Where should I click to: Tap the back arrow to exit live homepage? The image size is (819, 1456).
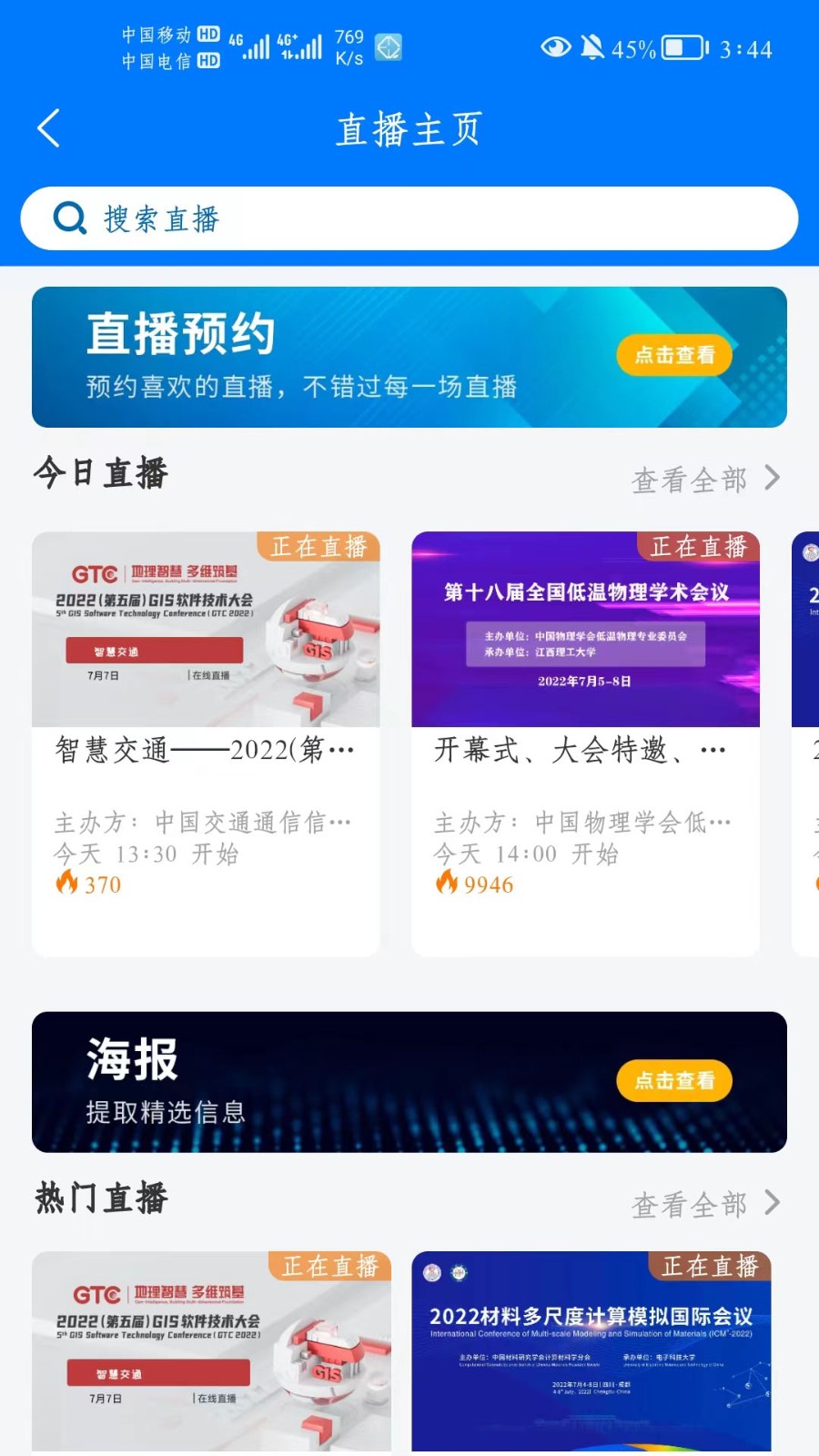(47, 127)
